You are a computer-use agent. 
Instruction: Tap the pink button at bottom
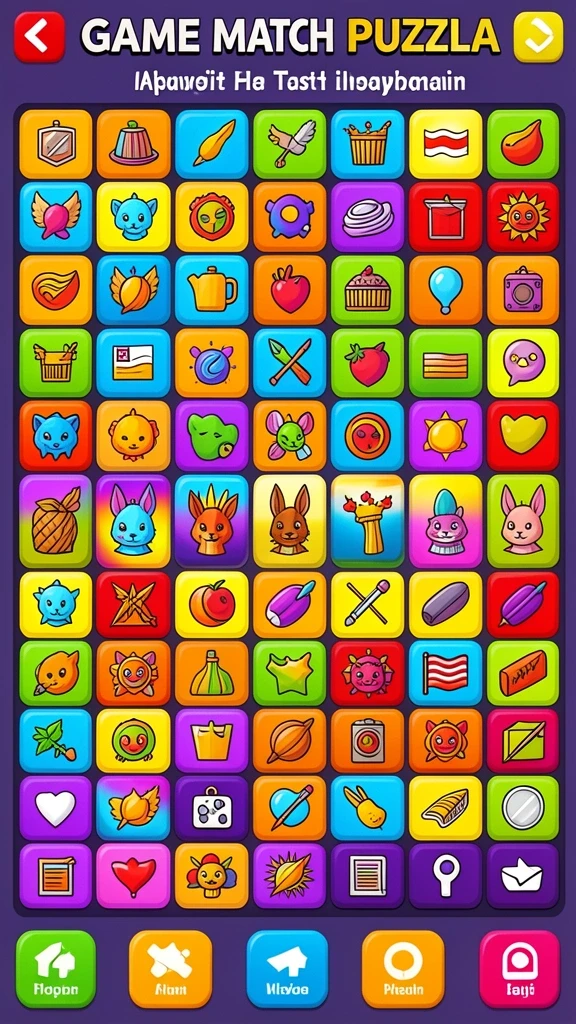point(520,969)
